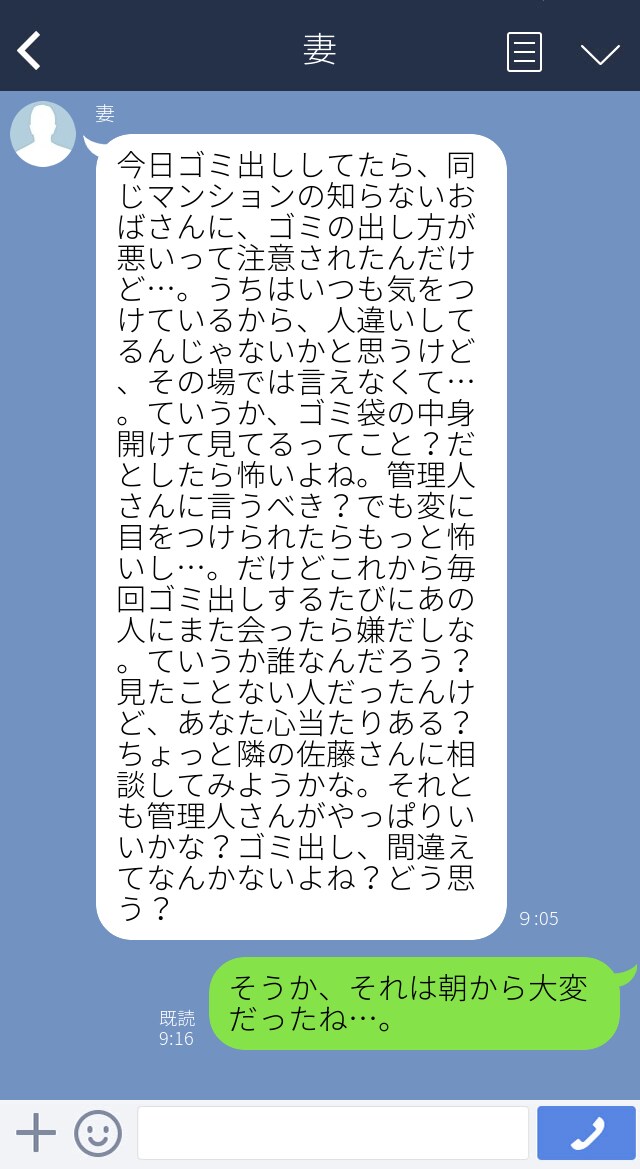
Task: Expand the chat options chevron
Action: [x=600, y=53]
